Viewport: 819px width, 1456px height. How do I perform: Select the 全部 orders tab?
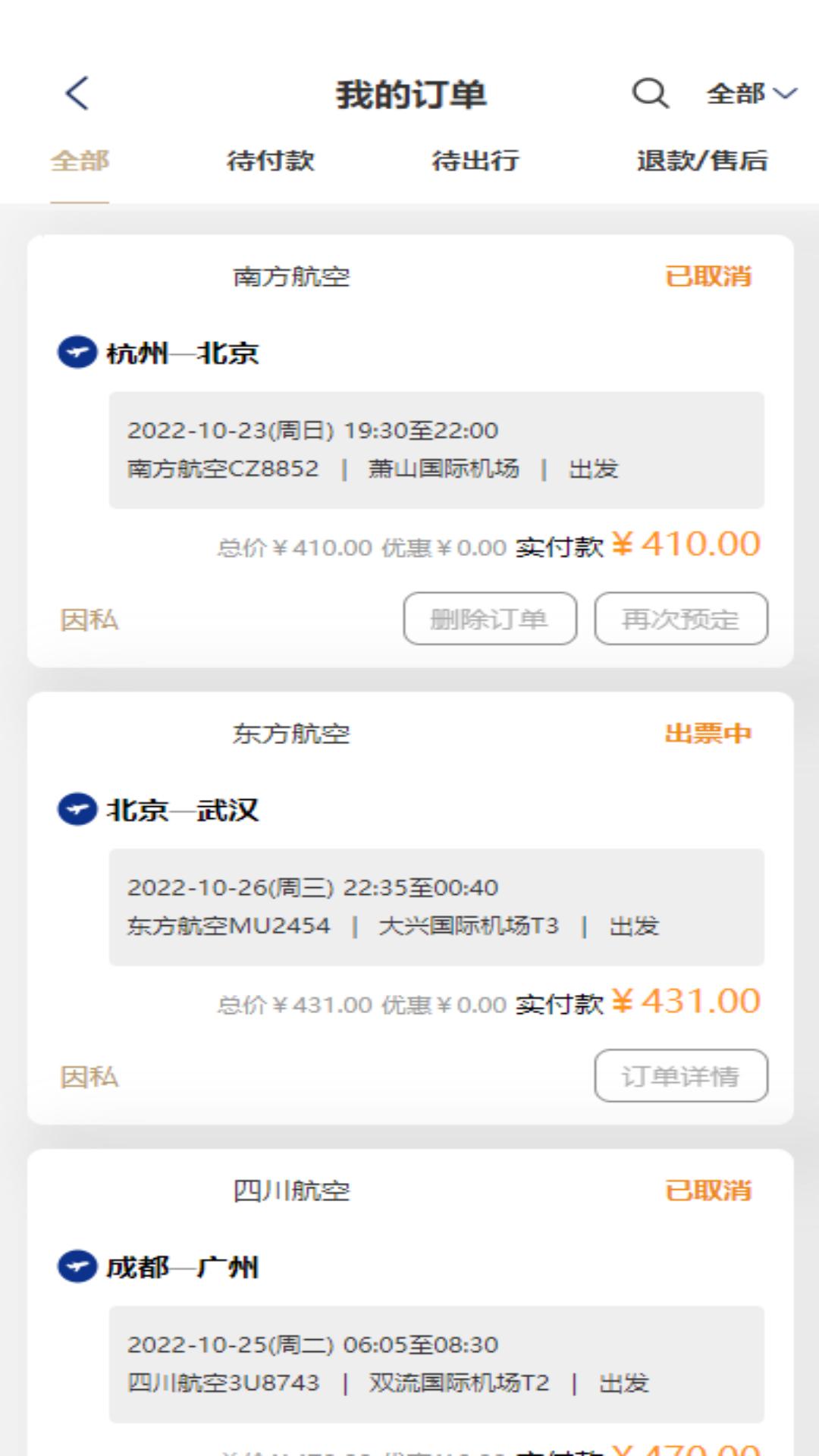[80, 161]
